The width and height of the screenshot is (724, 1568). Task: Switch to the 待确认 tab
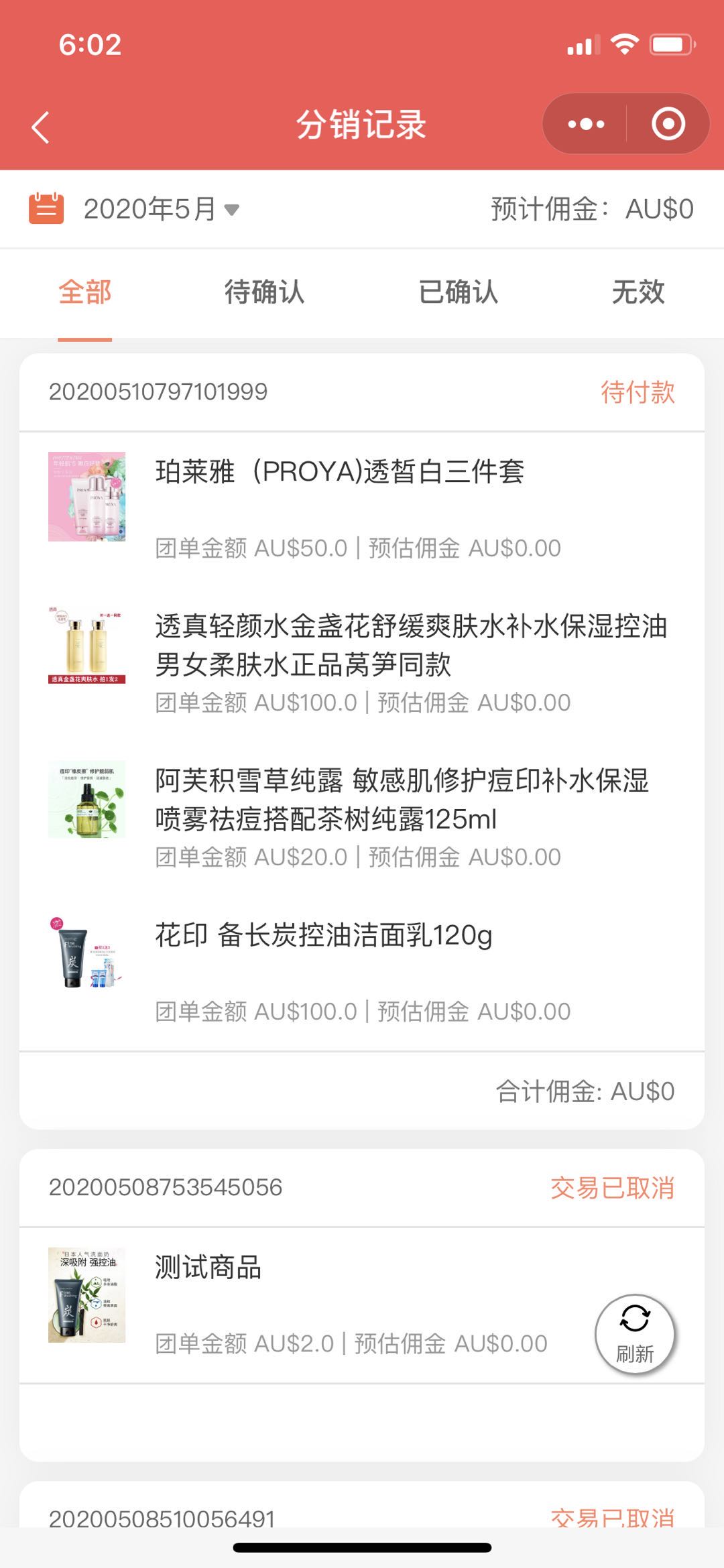pos(264,292)
